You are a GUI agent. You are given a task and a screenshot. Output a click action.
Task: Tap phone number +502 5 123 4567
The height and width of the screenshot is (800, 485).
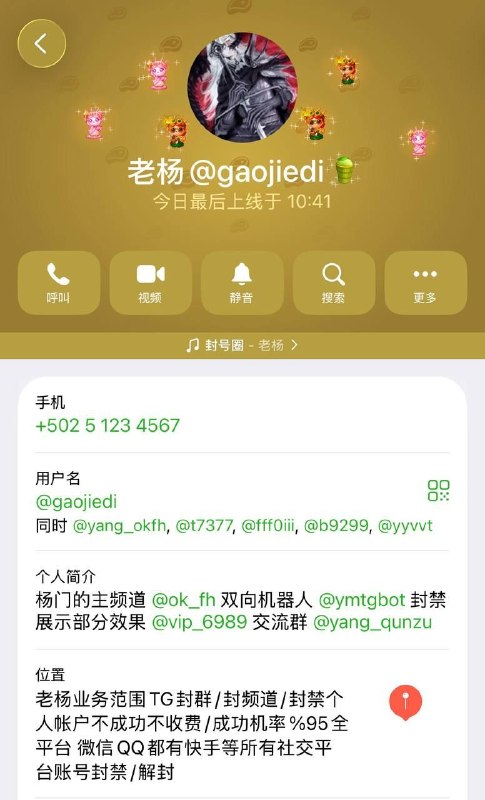pos(108,426)
